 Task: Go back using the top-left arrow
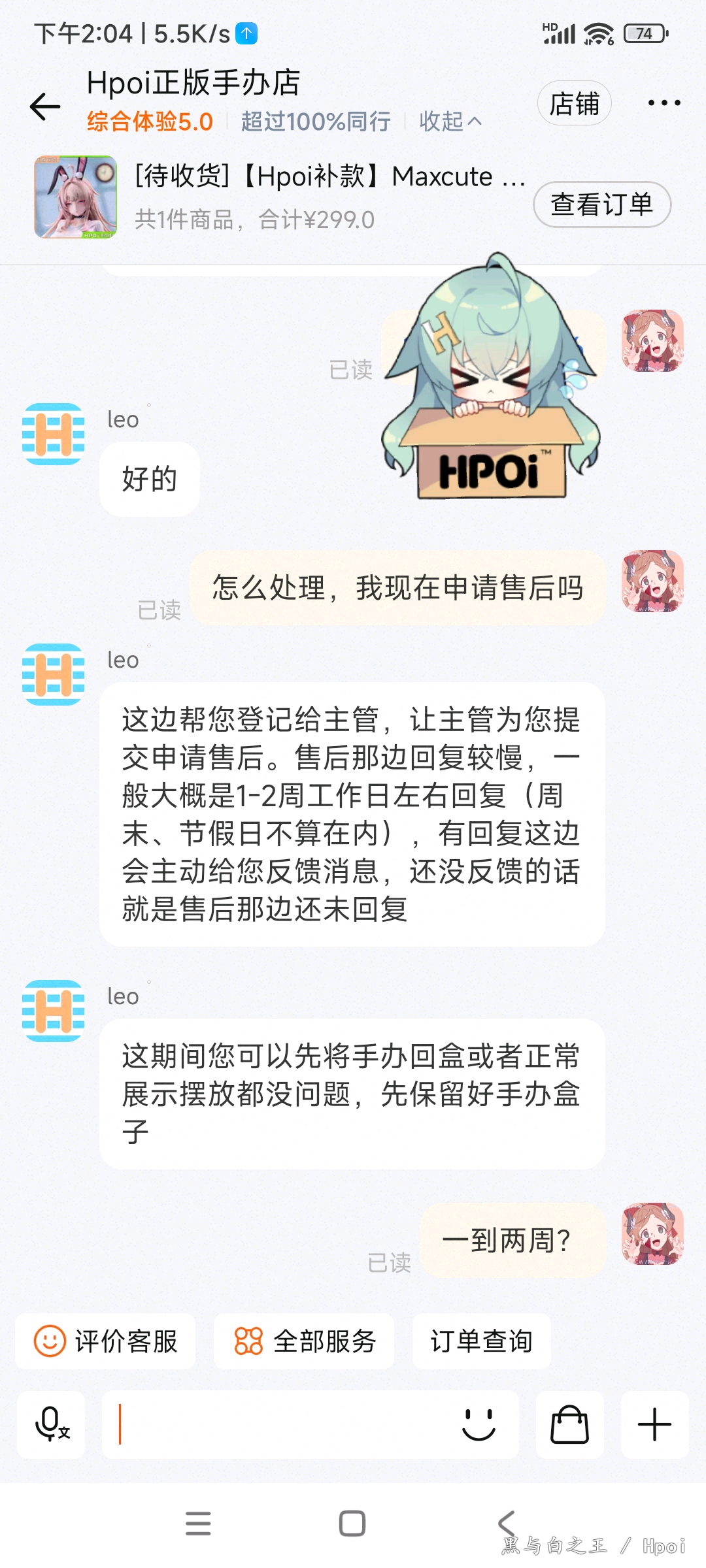[45, 106]
